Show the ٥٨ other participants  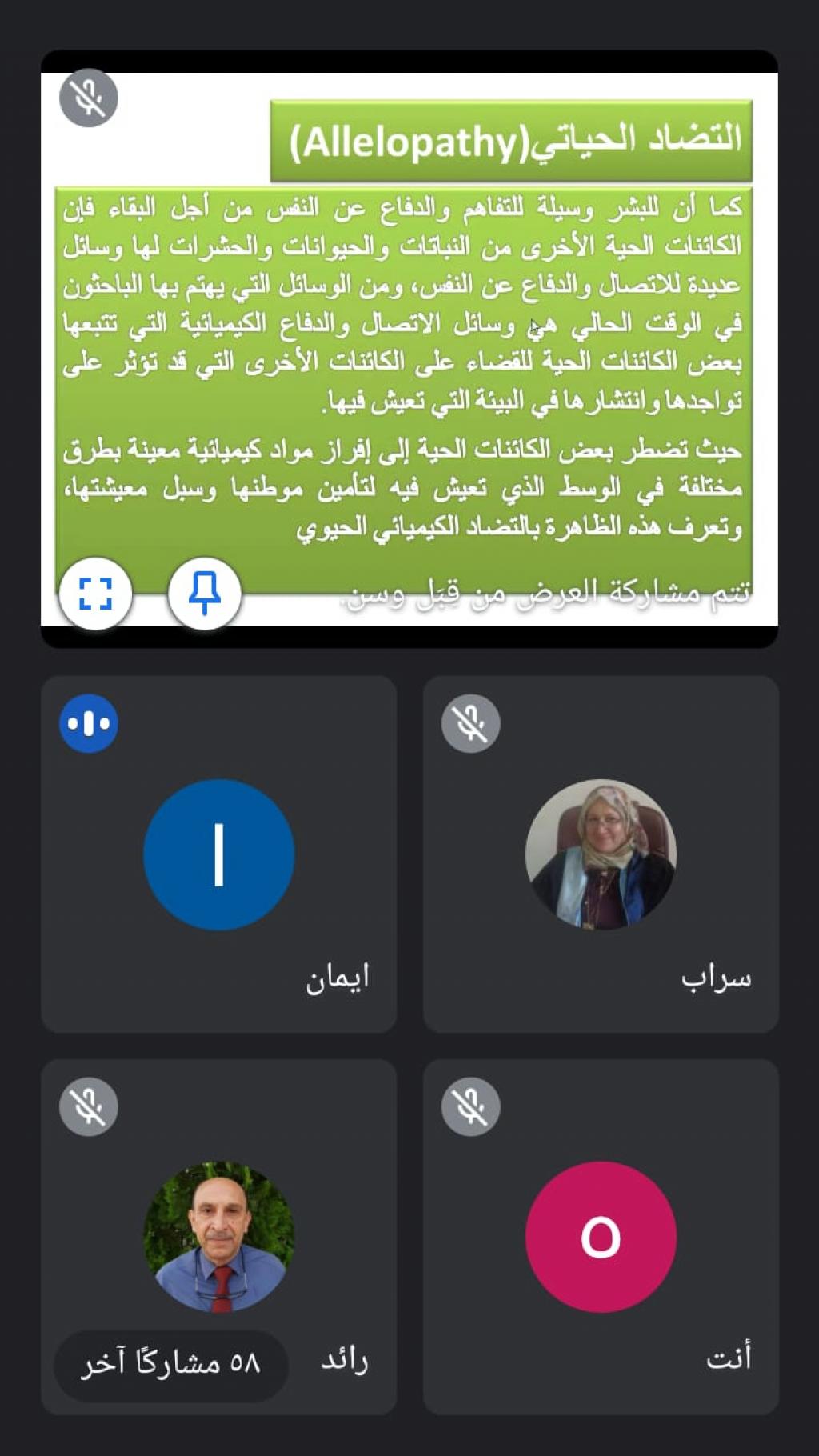[170, 1363]
